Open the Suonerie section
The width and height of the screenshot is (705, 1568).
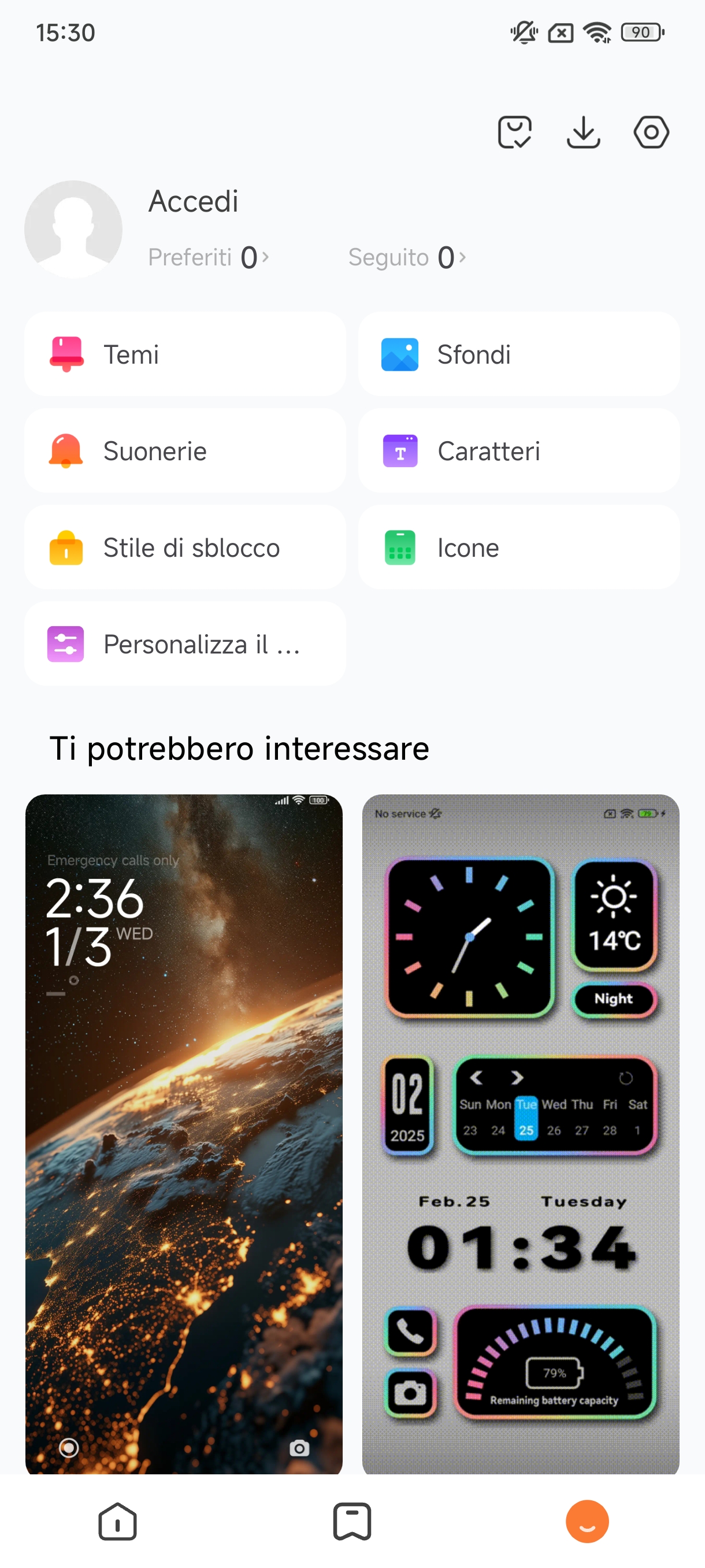coord(185,451)
